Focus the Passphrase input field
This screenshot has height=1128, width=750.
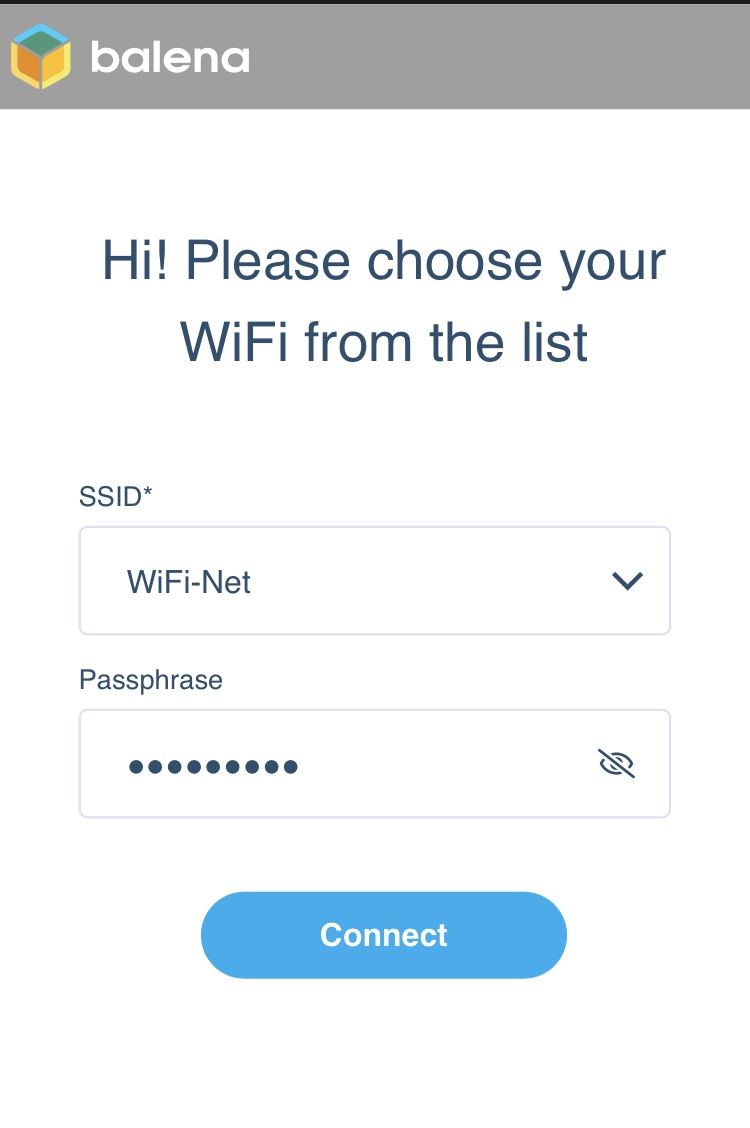340,765
